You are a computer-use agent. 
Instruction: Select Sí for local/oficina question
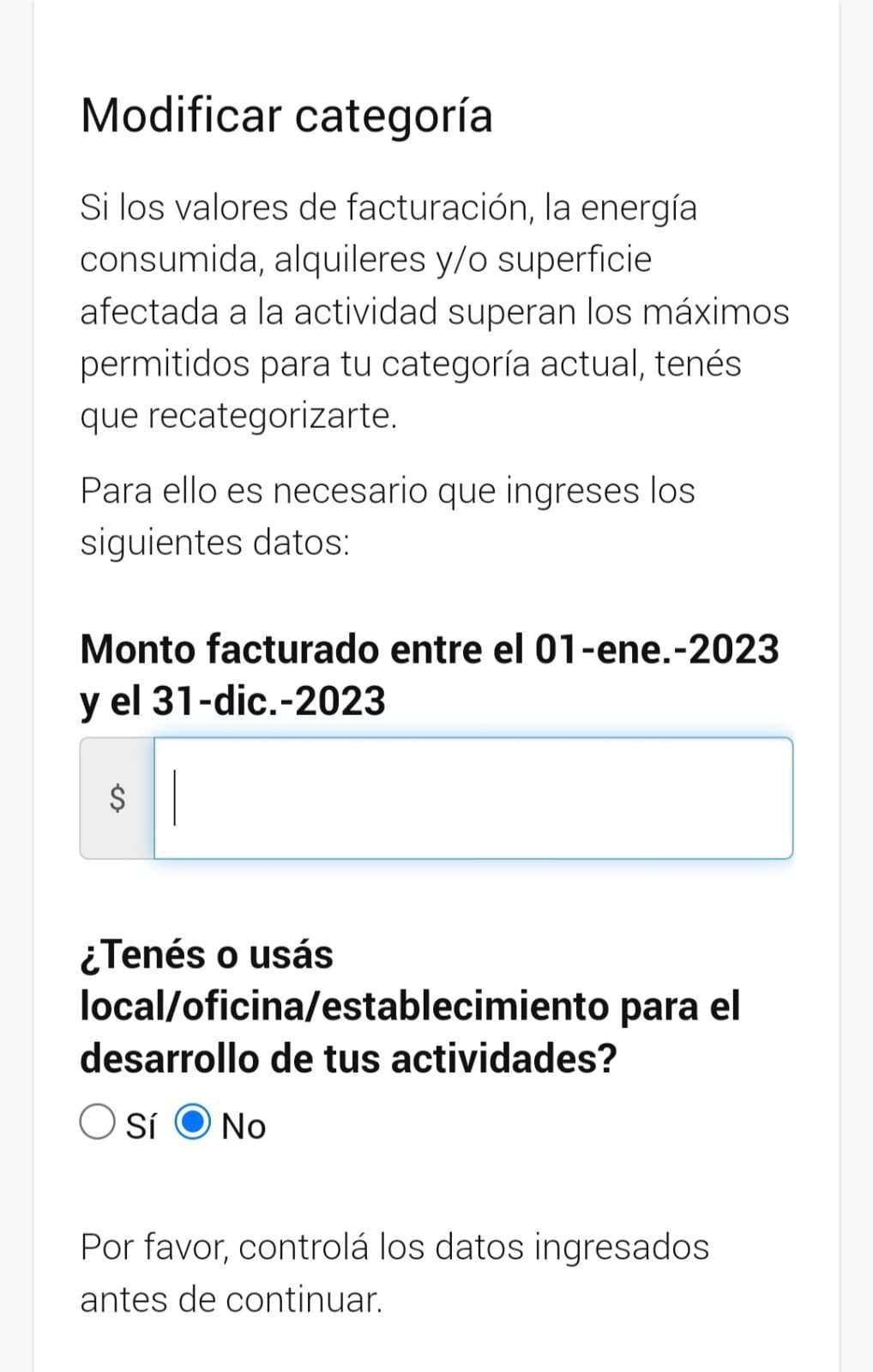tap(98, 1122)
